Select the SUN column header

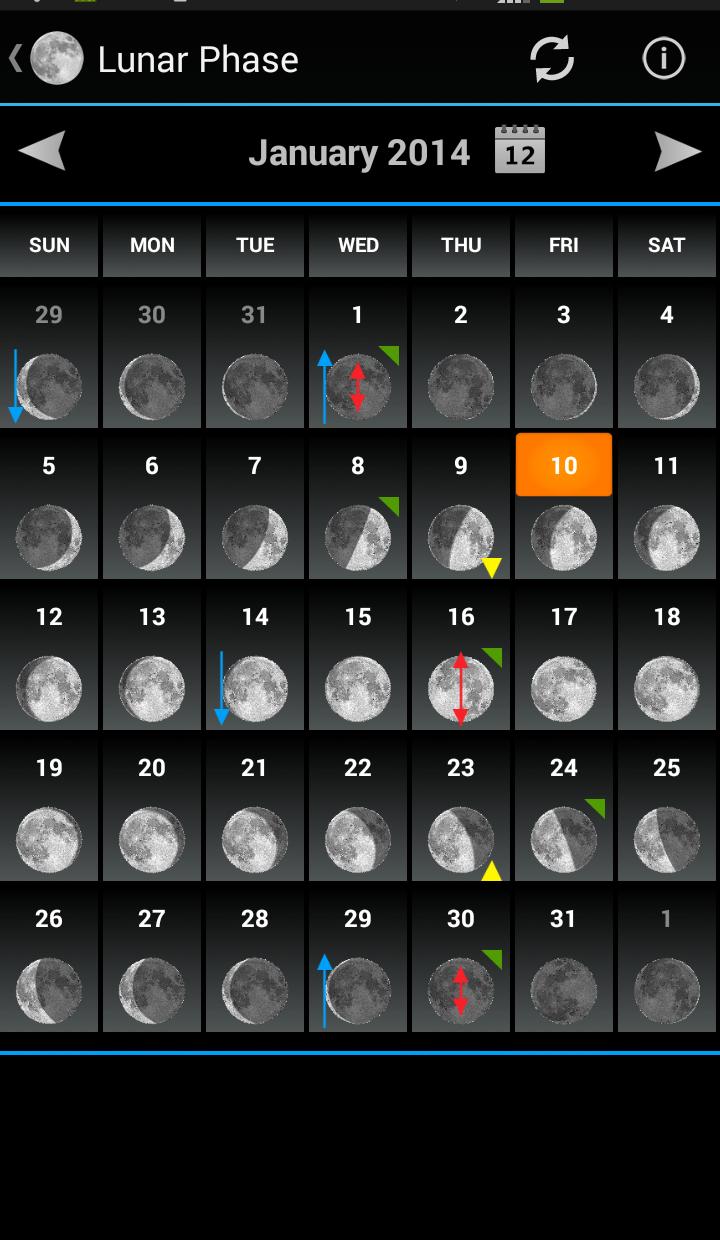point(49,245)
